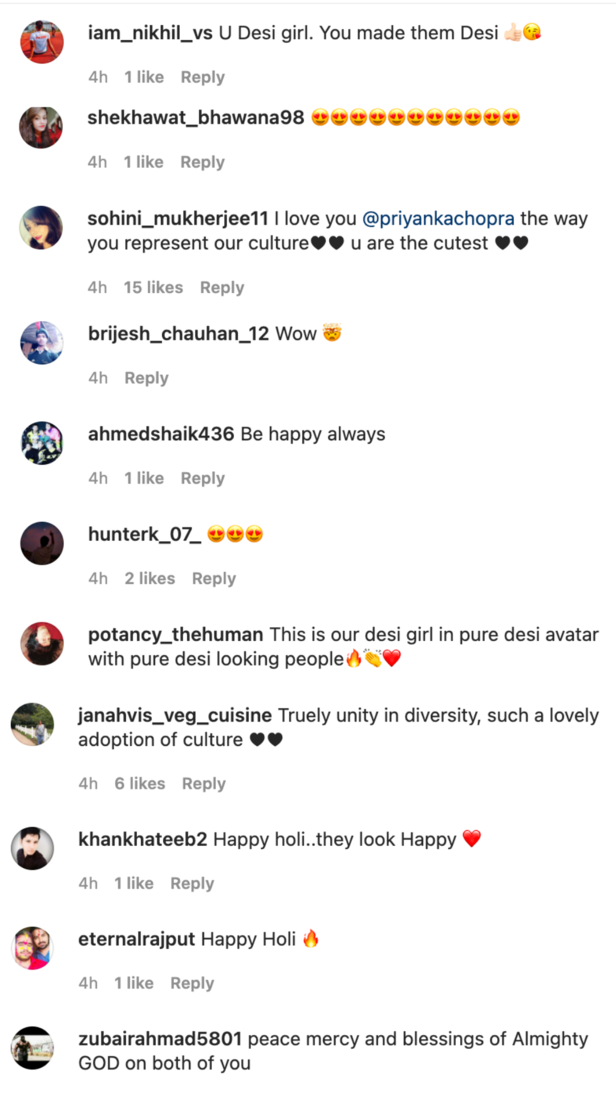
Task: View the 6 likes on janahvis_veg_cuisine's comment
Action: pos(139,784)
